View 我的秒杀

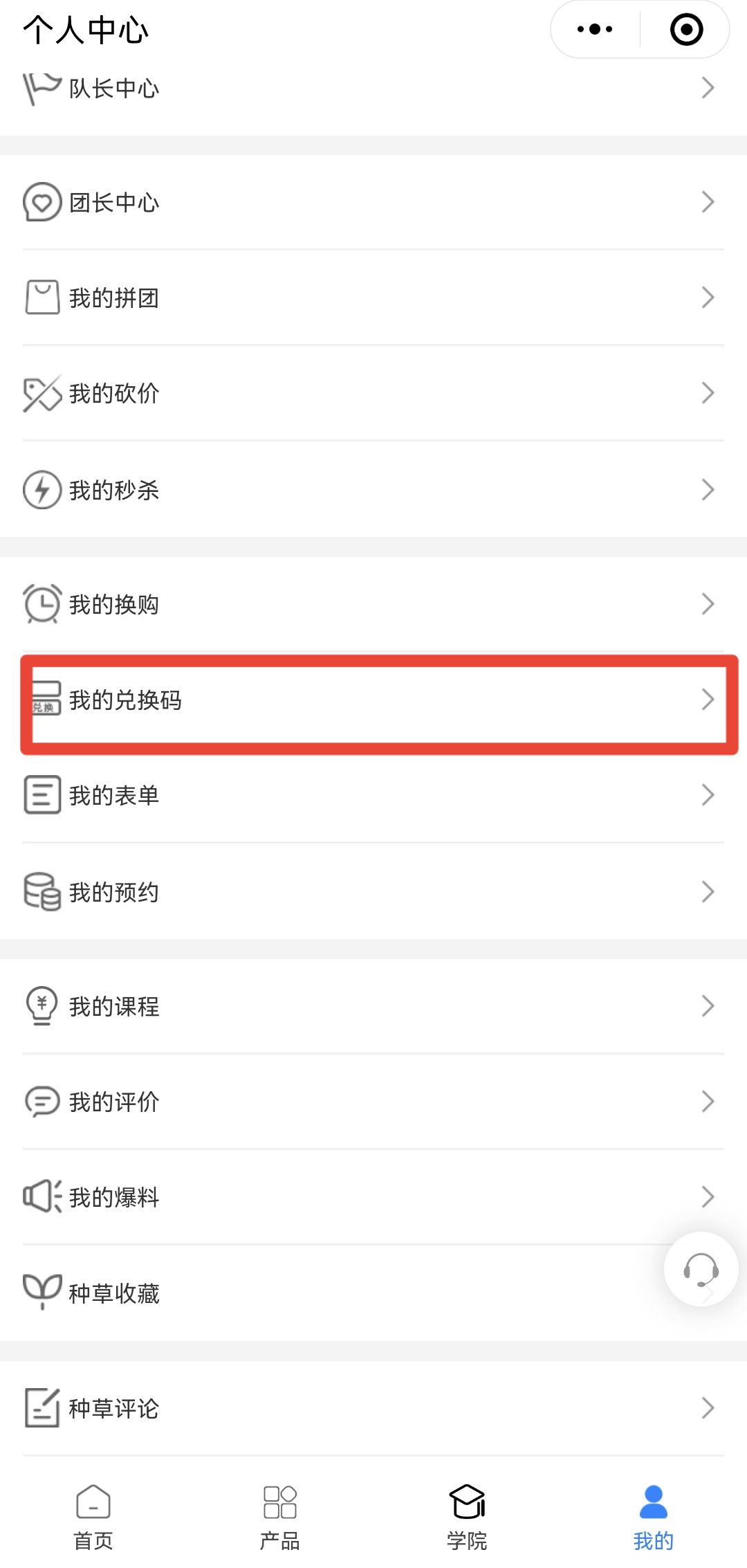[x=373, y=489]
